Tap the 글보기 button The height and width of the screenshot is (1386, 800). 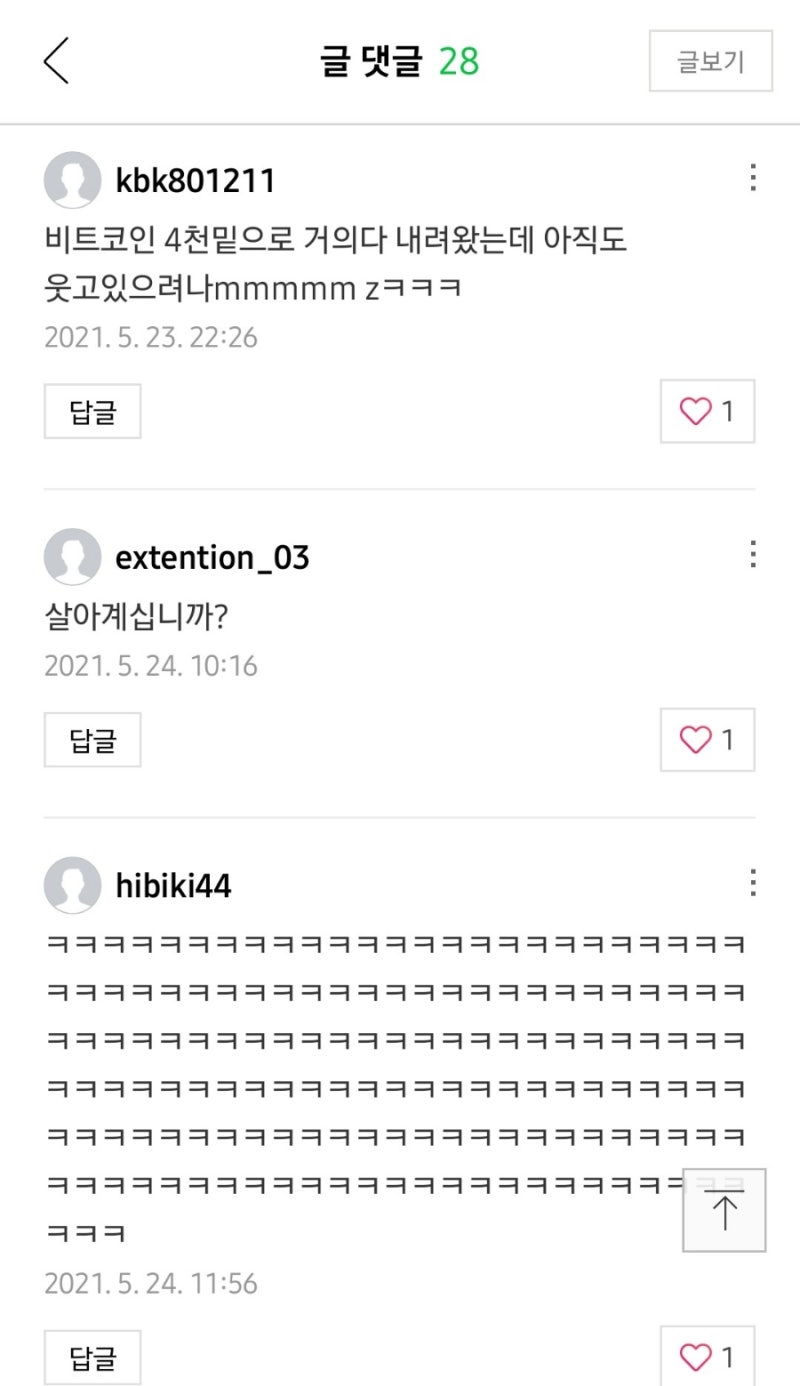point(711,62)
